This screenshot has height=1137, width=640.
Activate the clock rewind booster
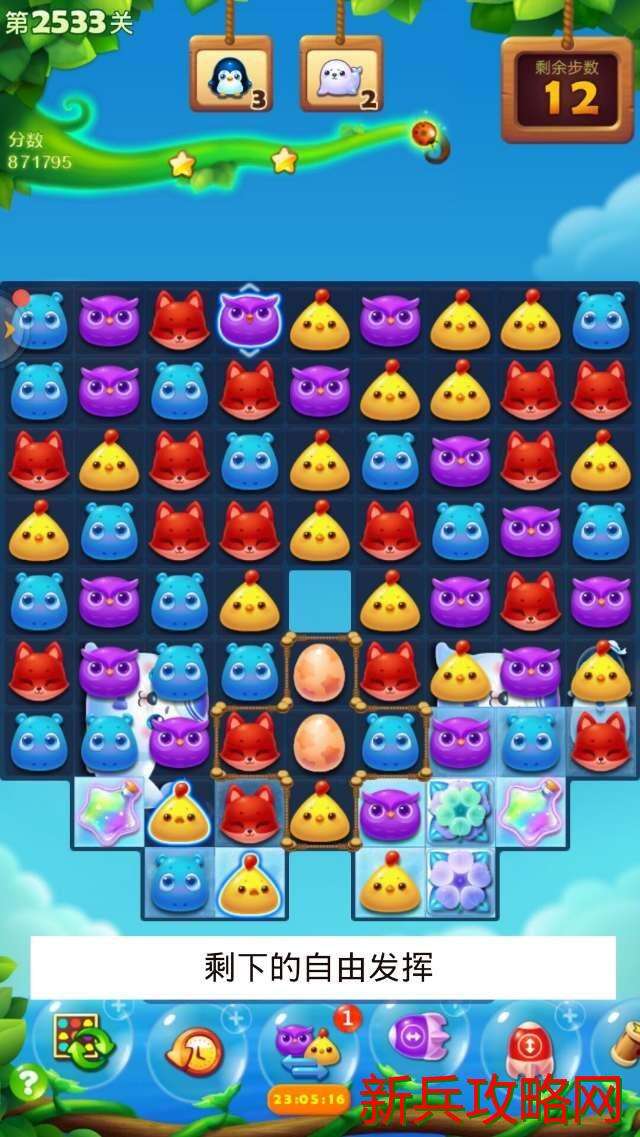194,1046
